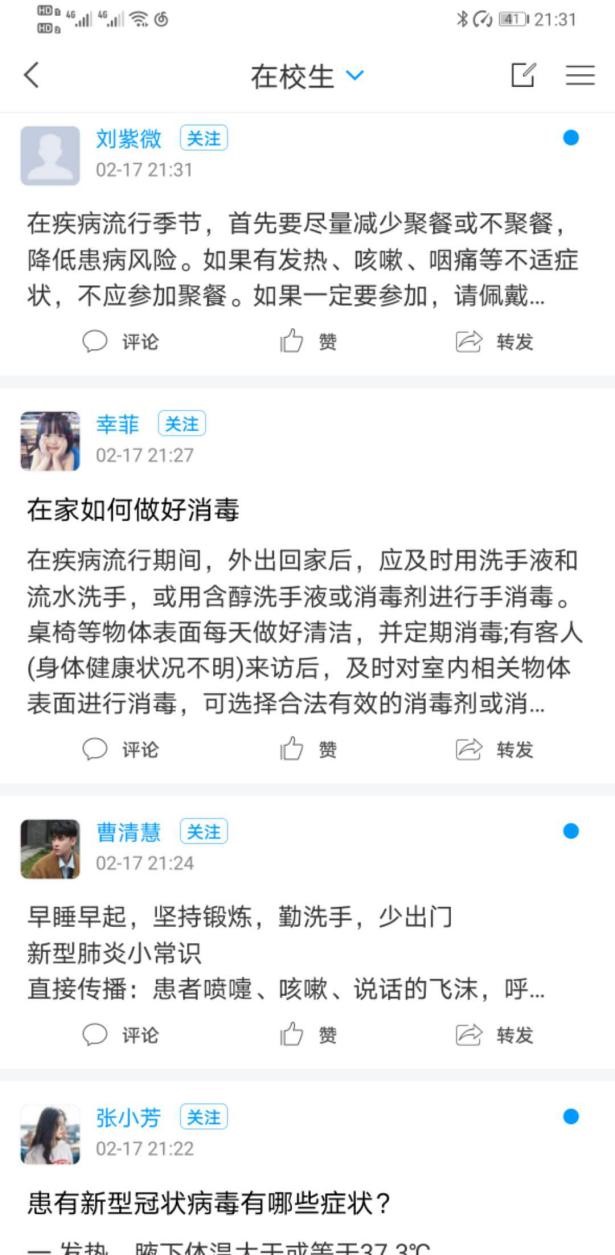This screenshot has width=615, height=1255.
Task: Like 幸菲's post
Action: 308,749
